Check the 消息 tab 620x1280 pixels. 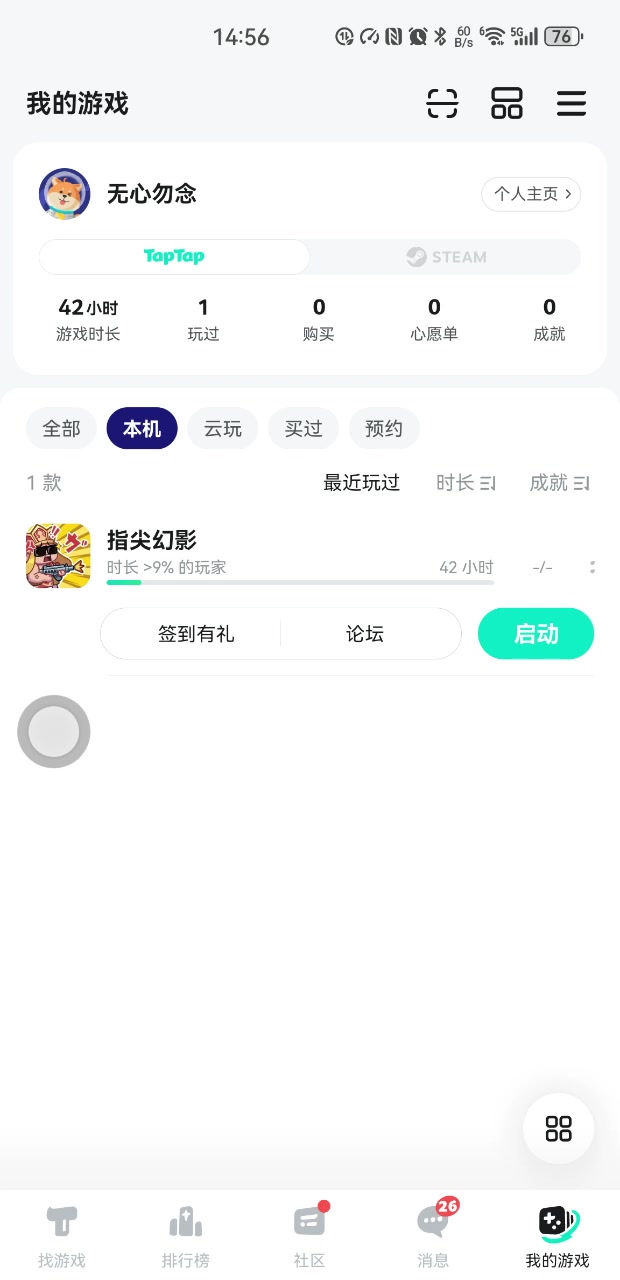tap(434, 1236)
